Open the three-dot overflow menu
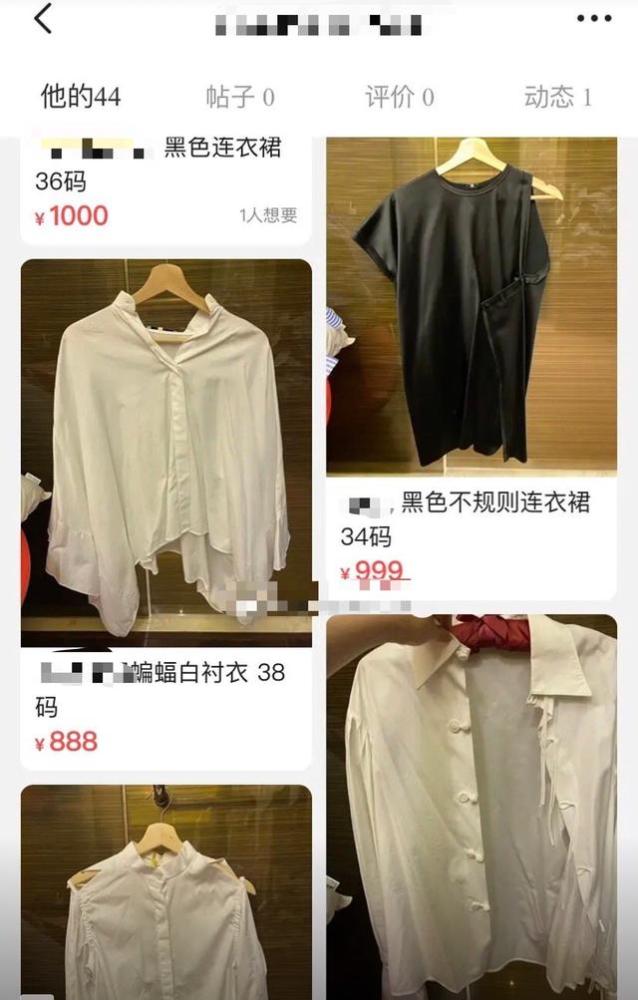 pyautogui.click(x=594, y=19)
